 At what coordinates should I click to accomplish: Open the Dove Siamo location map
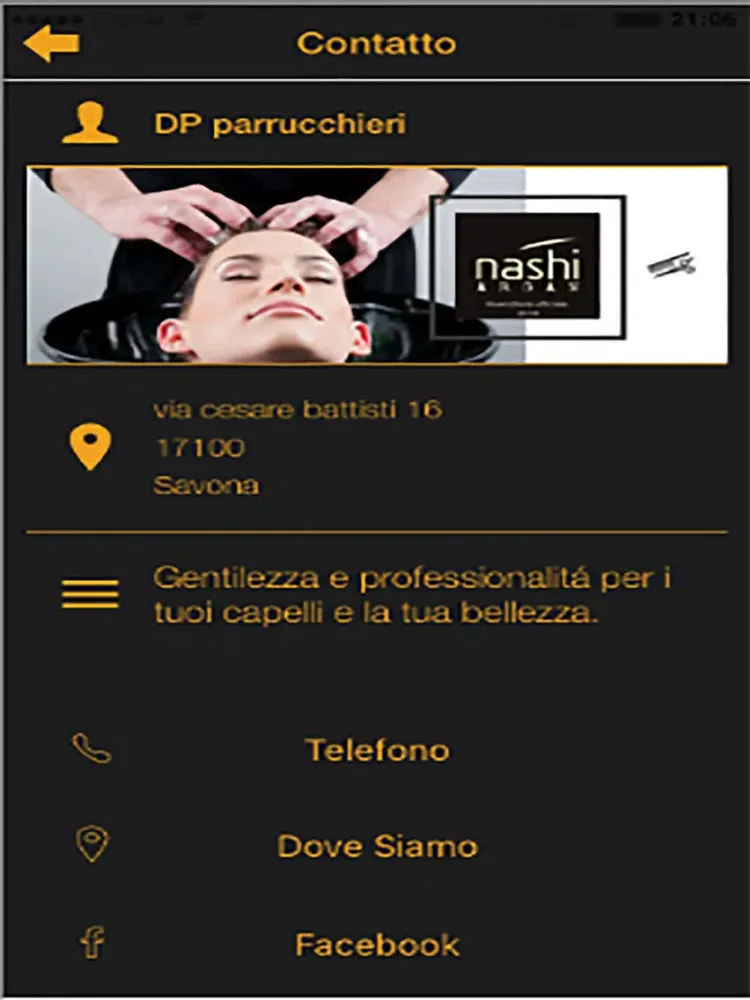click(377, 846)
